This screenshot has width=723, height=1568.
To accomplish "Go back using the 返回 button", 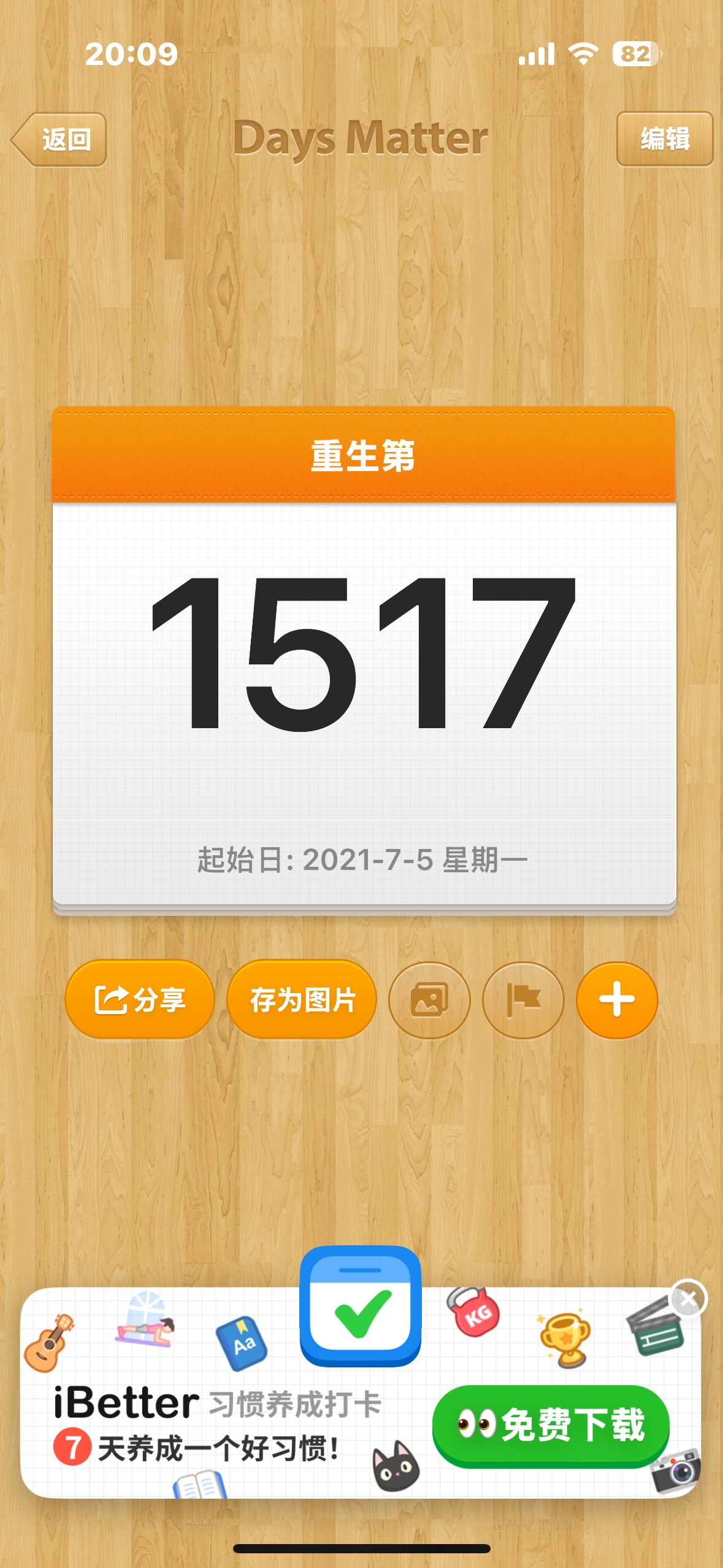I will pyautogui.click(x=59, y=140).
